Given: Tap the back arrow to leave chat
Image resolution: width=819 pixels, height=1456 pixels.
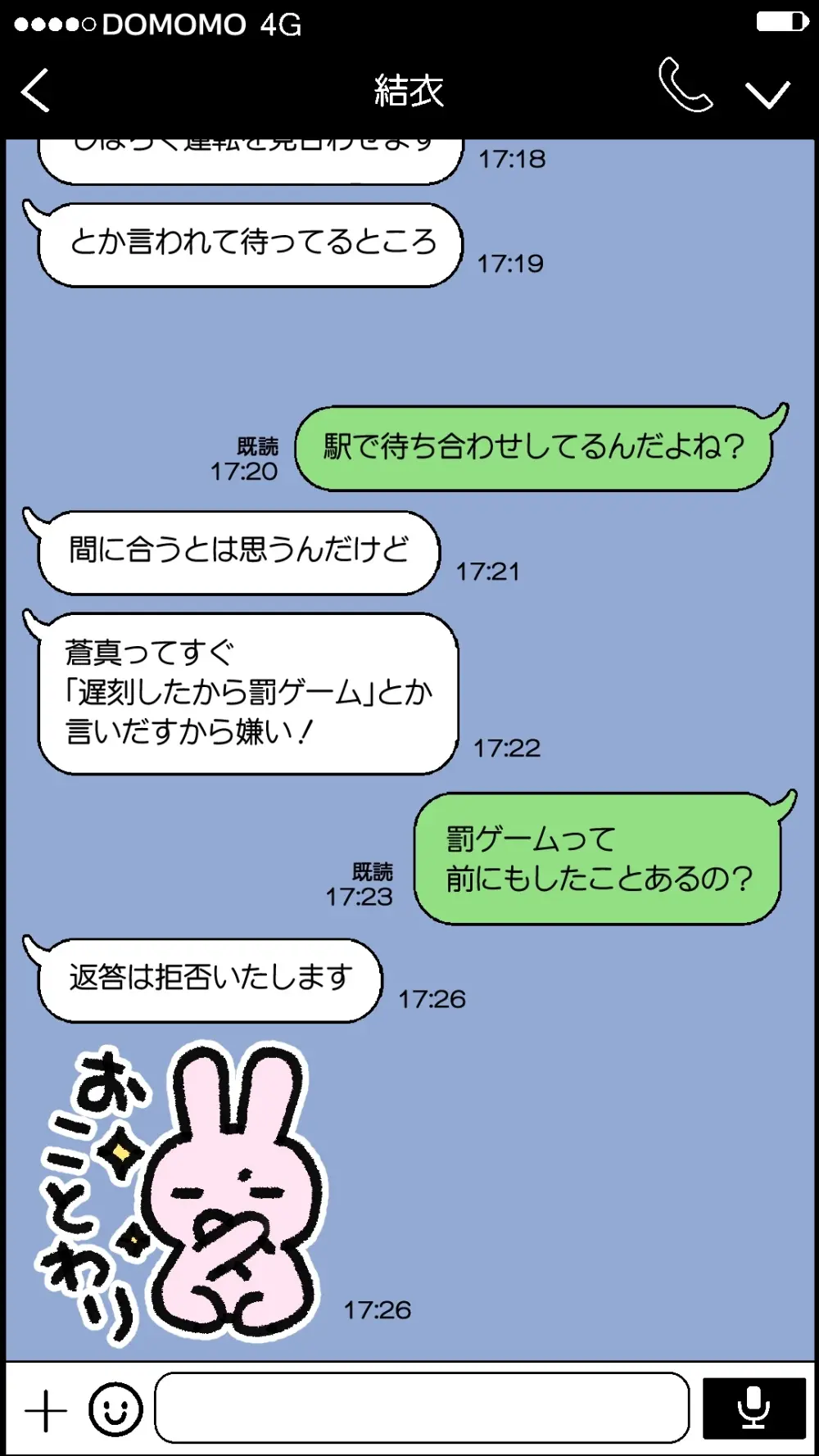Looking at the screenshot, I should coord(34,88).
